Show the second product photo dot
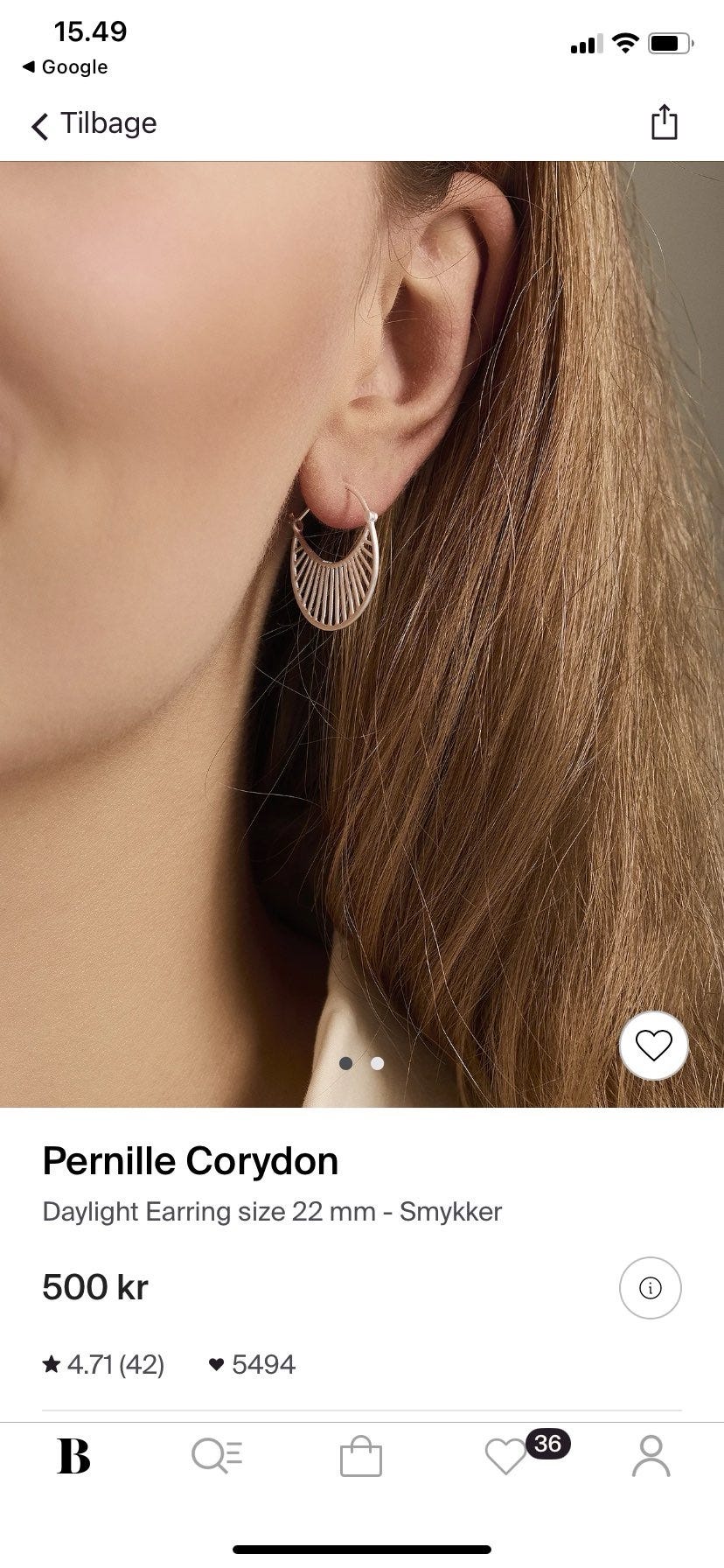The image size is (724, 1568). pos(378,1063)
